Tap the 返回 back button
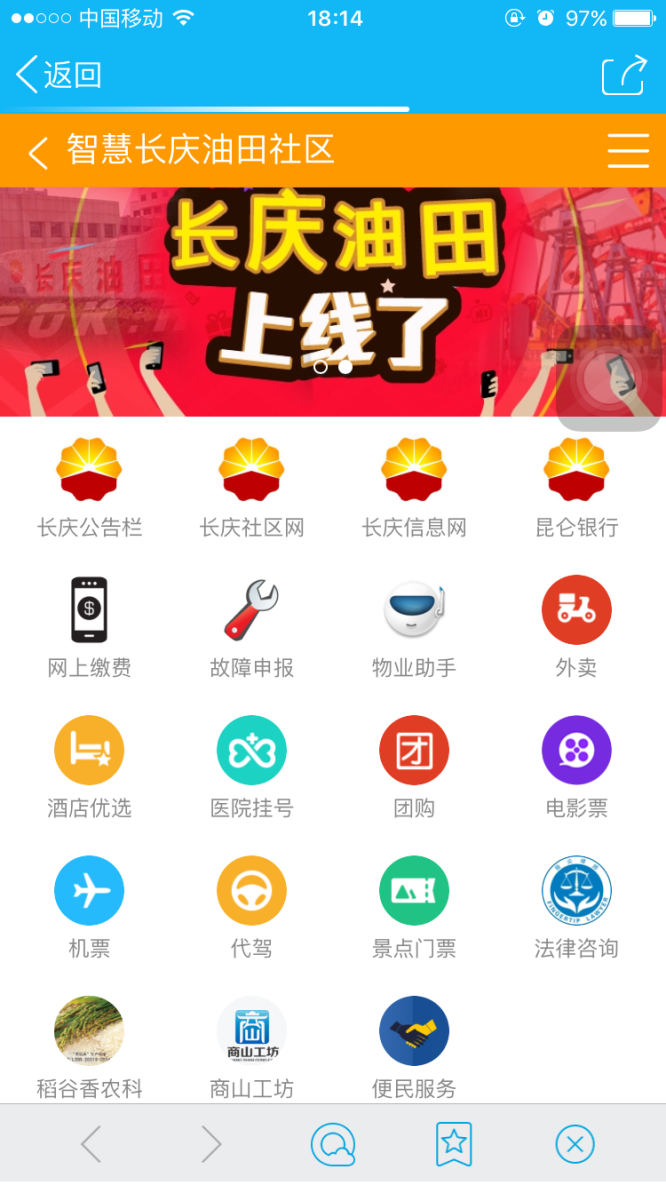This screenshot has height=1185, width=666. tap(60, 75)
